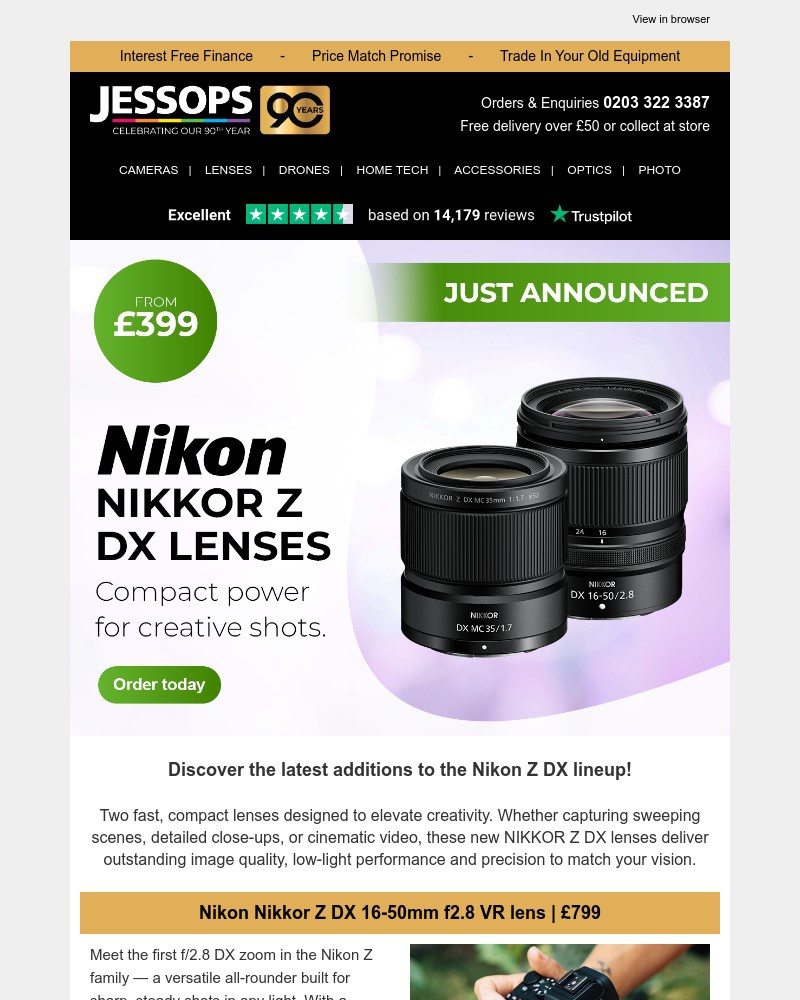Browse the Home Tech category
The image size is (800, 1000).
pos(392,170)
